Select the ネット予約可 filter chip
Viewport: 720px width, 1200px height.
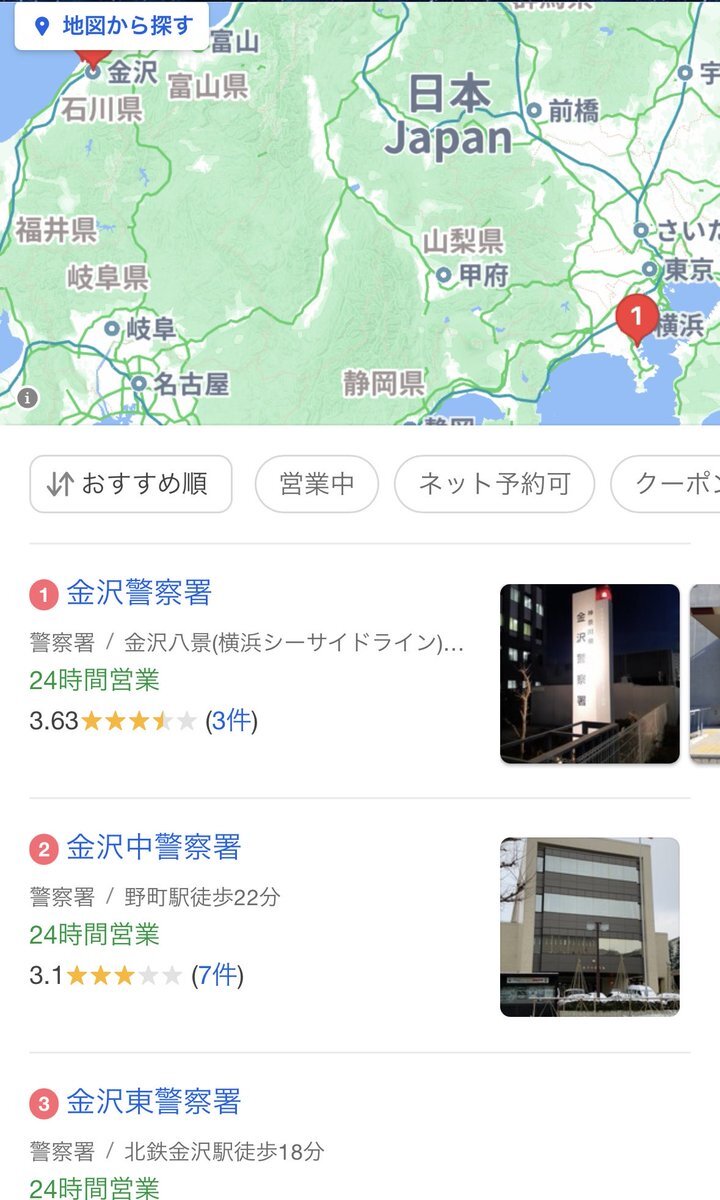(494, 485)
